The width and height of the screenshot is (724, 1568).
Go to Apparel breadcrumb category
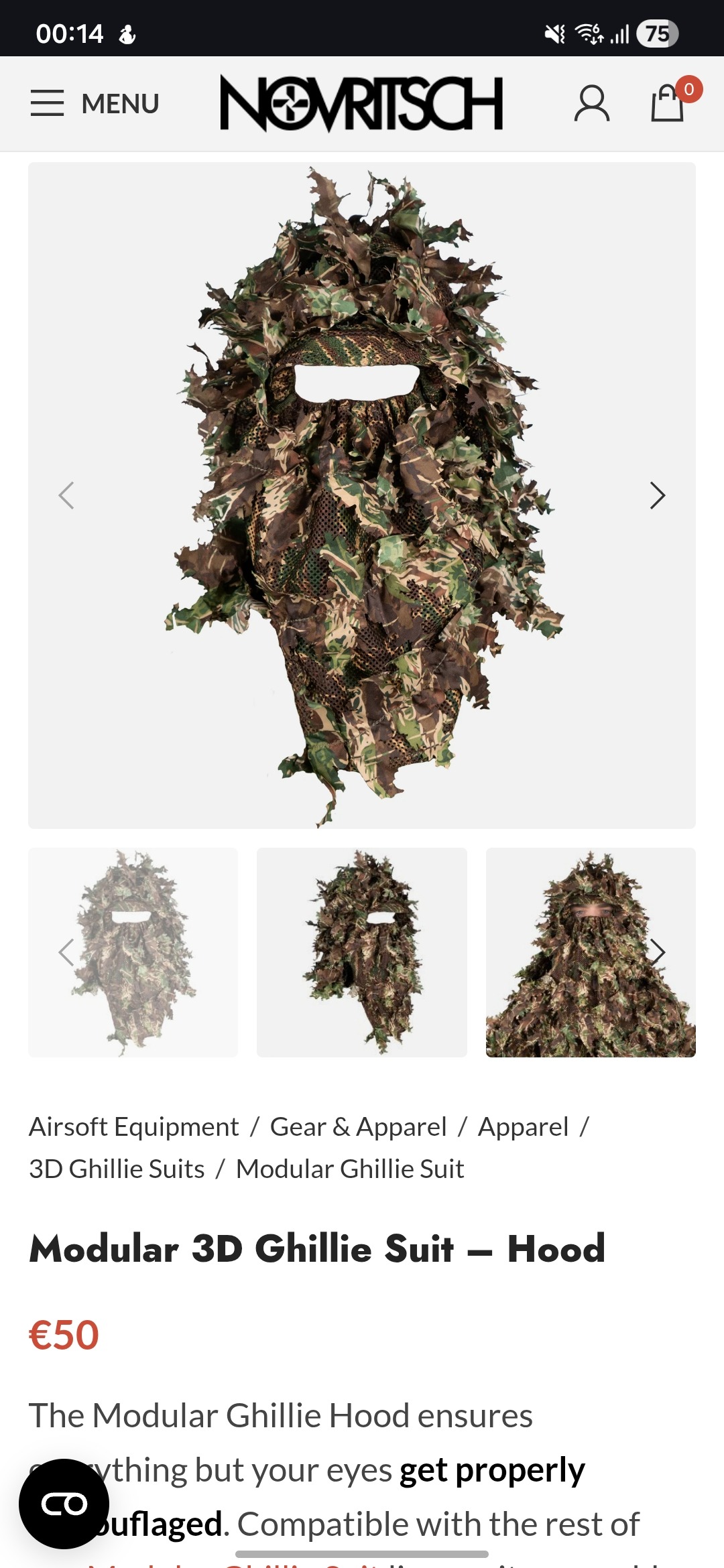tap(523, 1127)
